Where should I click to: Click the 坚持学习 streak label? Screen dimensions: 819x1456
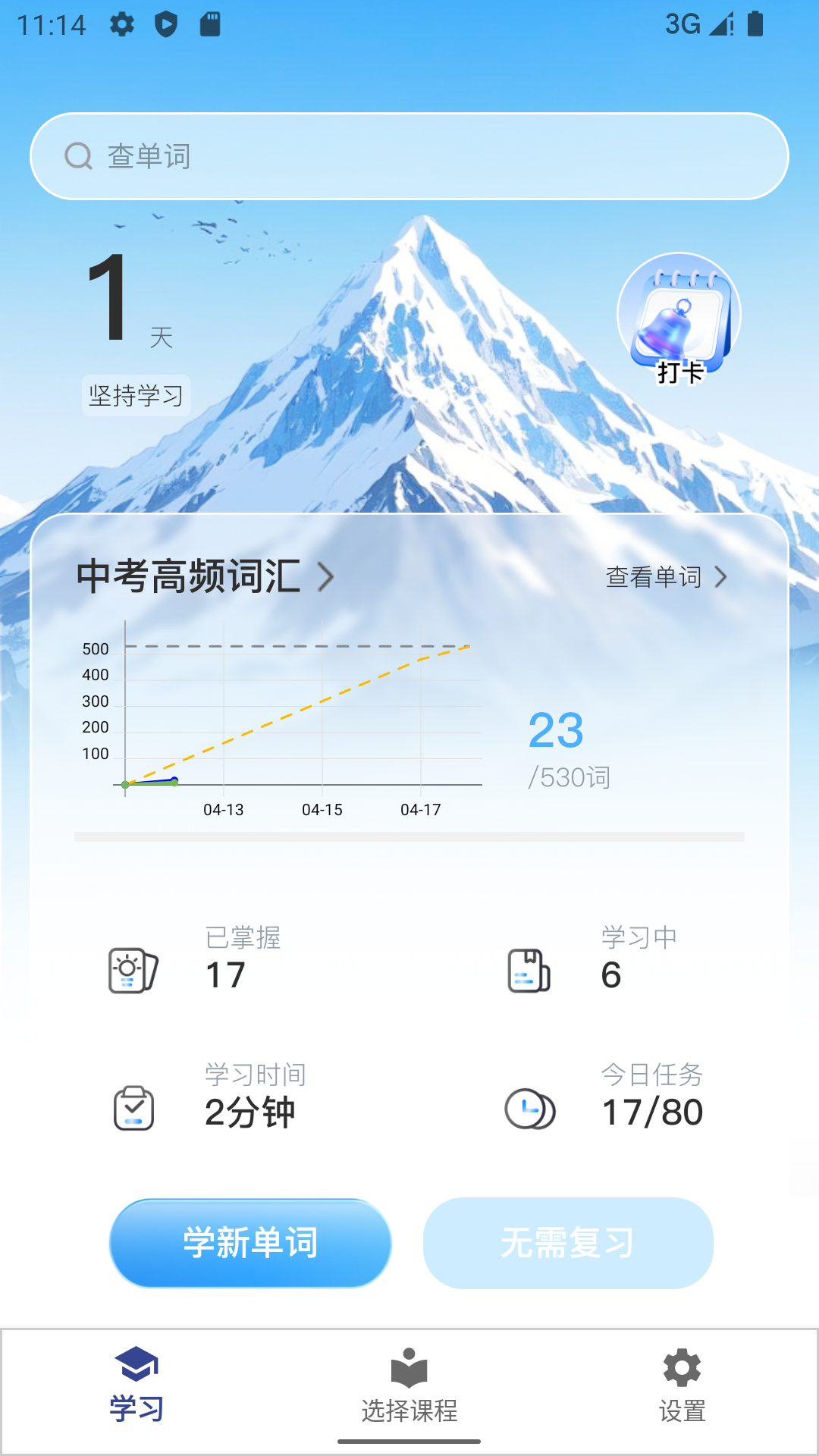(x=136, y=395)
